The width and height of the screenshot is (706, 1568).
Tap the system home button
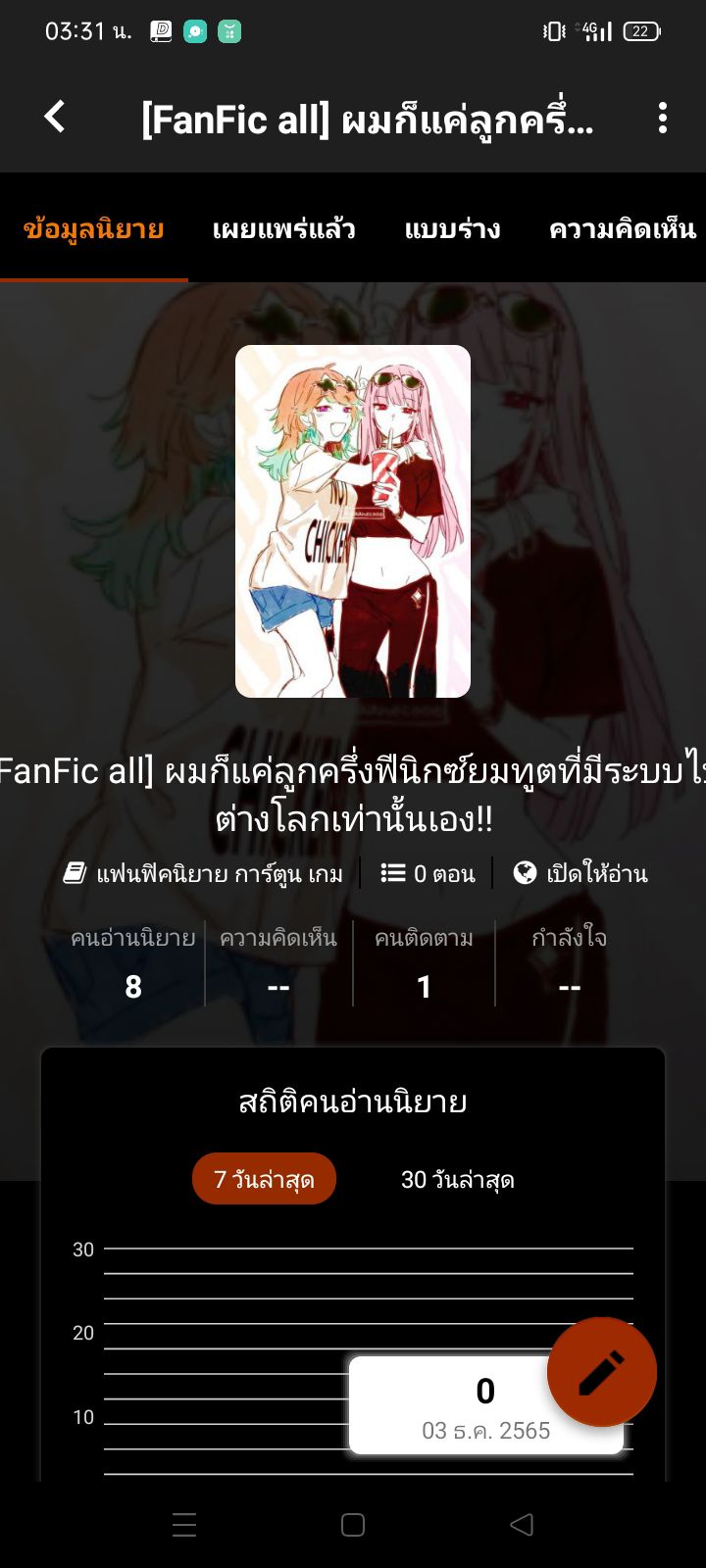(x=353, y=1525)
